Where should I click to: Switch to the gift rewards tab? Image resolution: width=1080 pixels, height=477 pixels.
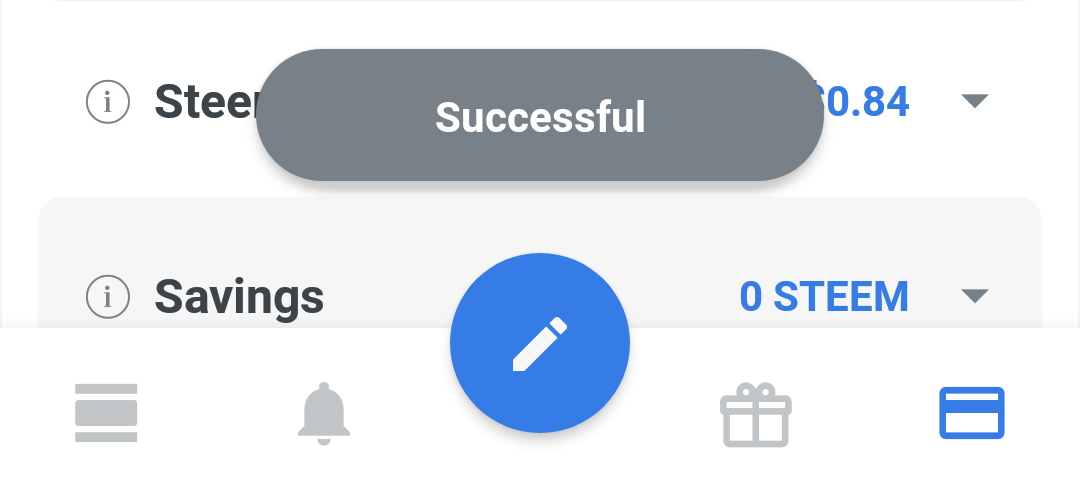[756, 415]
